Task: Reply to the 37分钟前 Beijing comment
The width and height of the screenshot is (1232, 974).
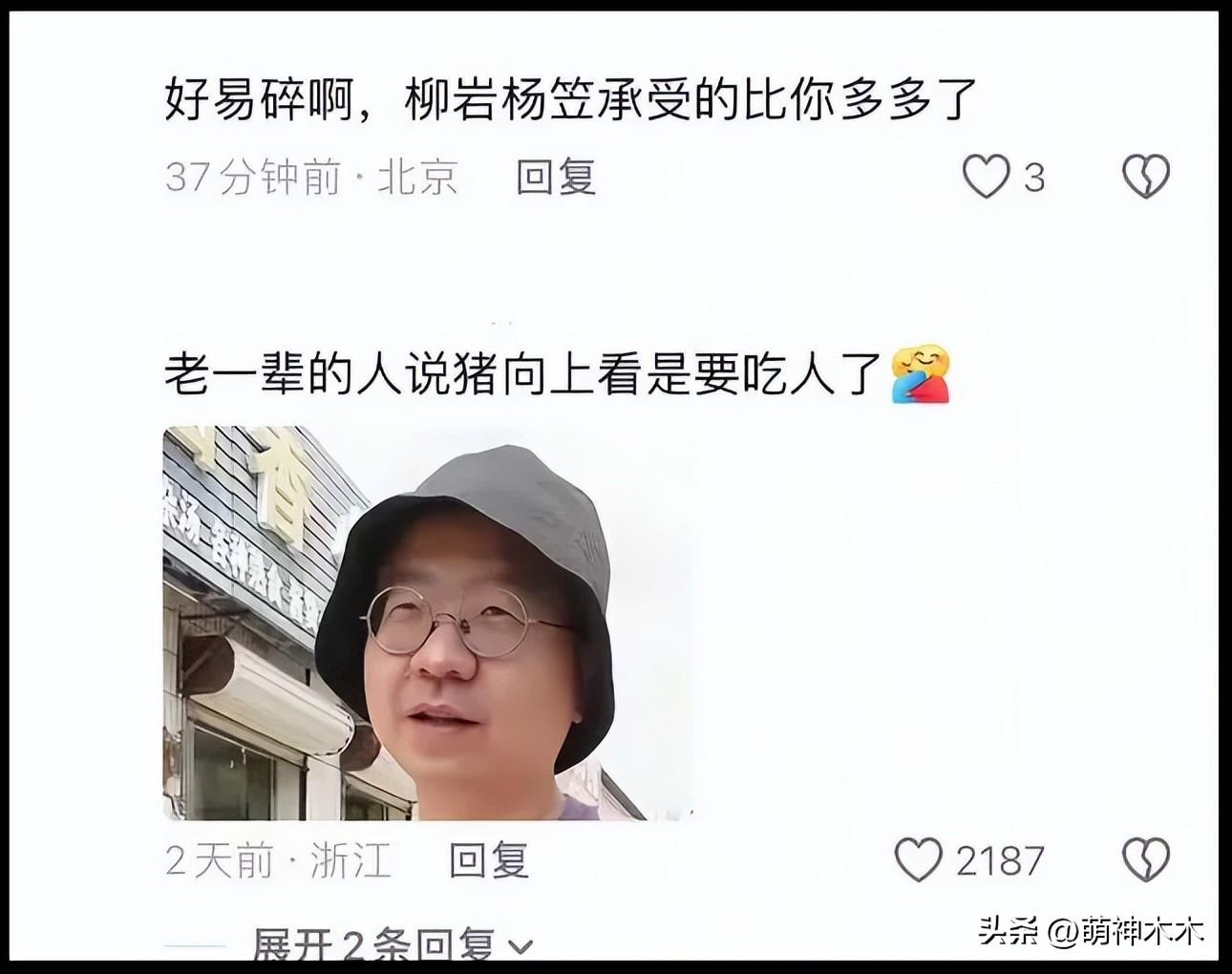Action: point(556,177)
